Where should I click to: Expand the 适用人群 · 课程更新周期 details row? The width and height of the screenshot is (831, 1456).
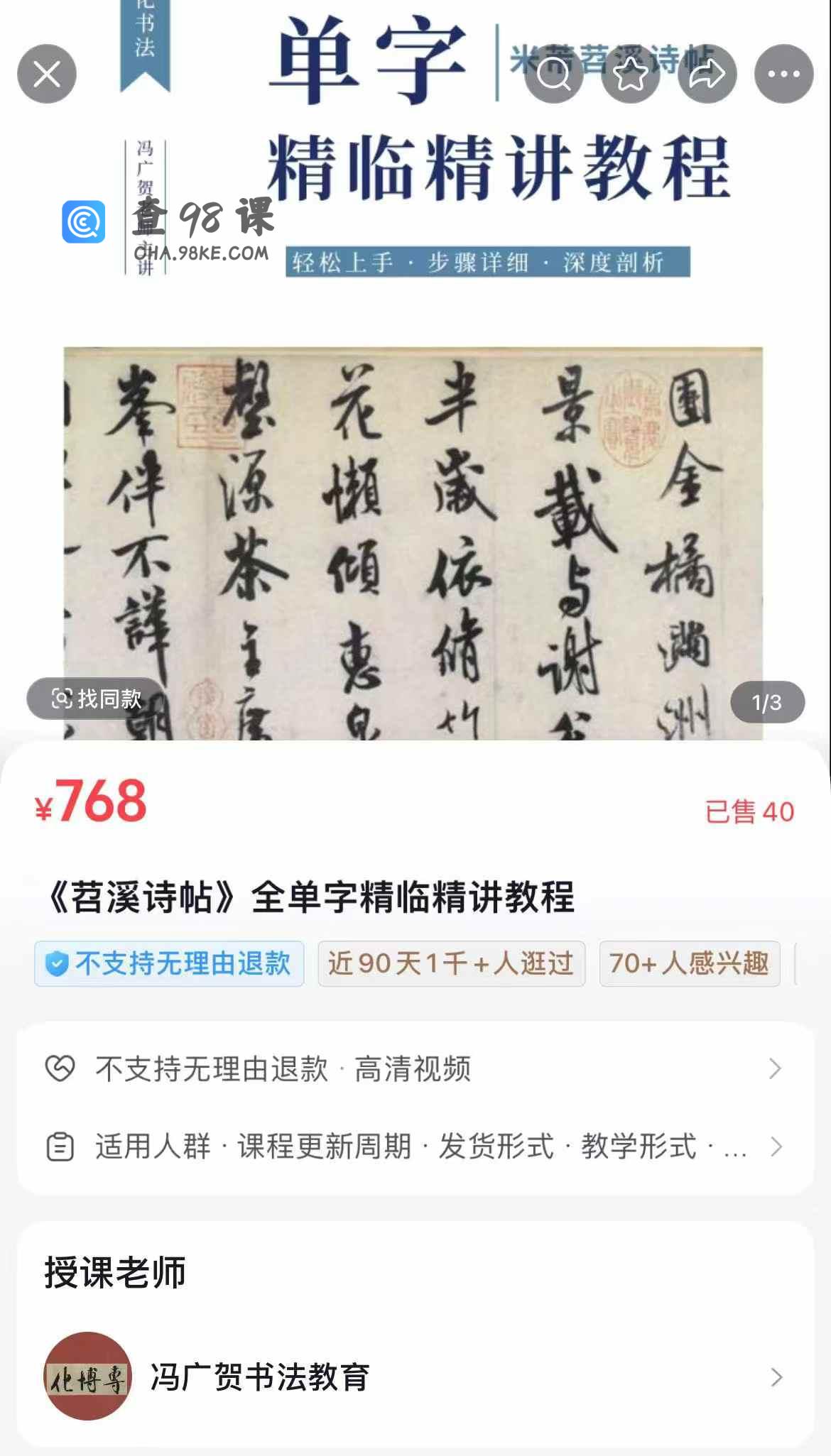(x=415, y=1146)
